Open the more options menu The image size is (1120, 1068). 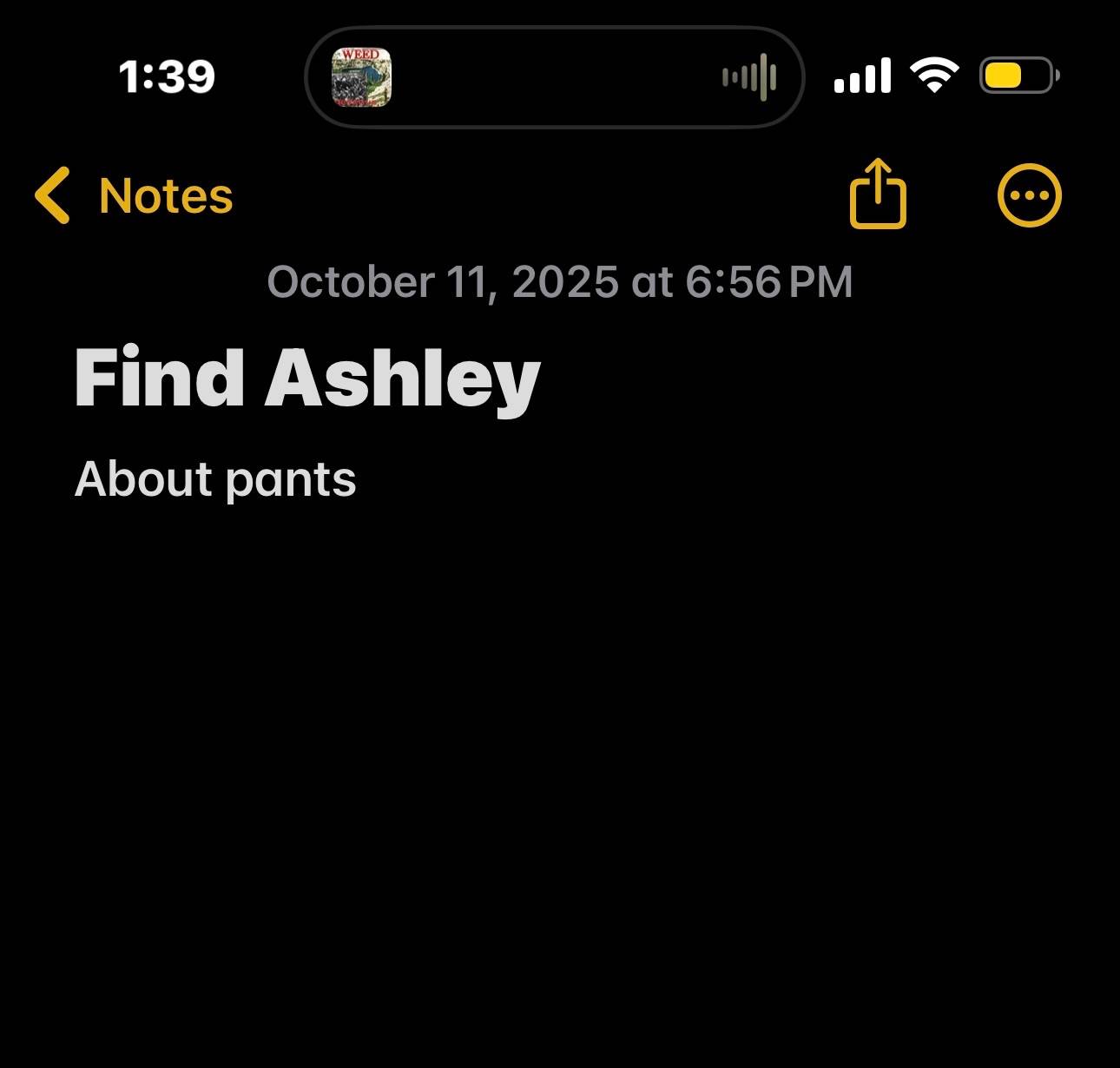click(1029, 195)
